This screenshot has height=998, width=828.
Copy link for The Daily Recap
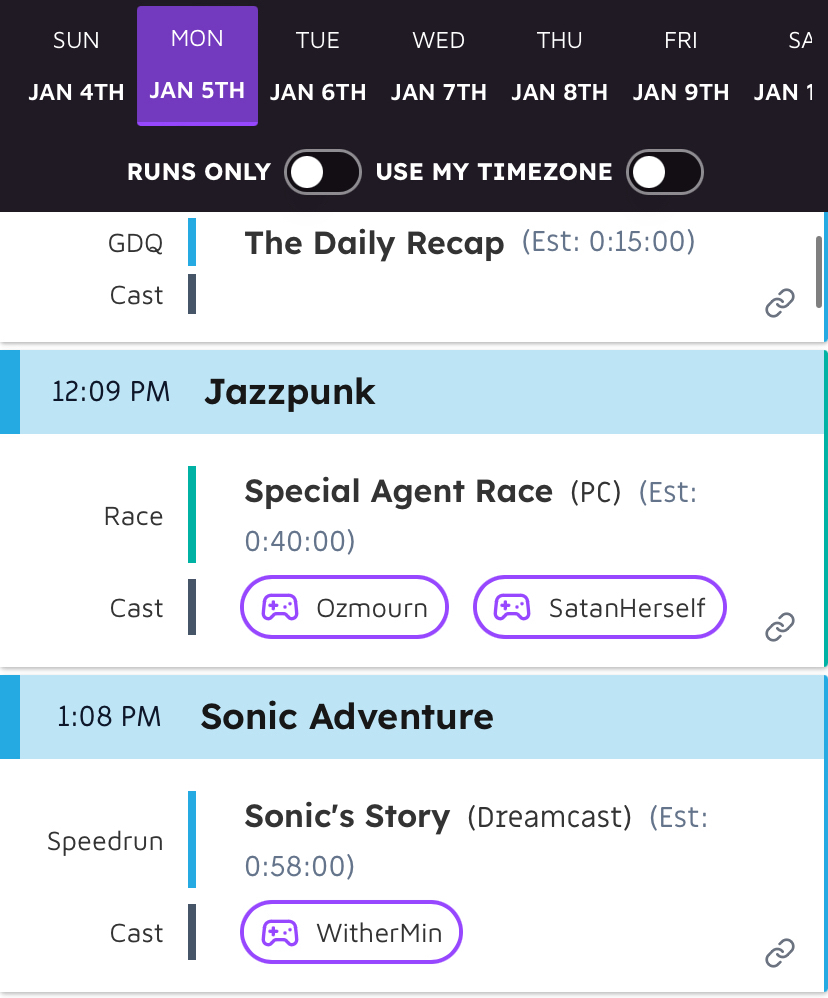coord(779,303)
